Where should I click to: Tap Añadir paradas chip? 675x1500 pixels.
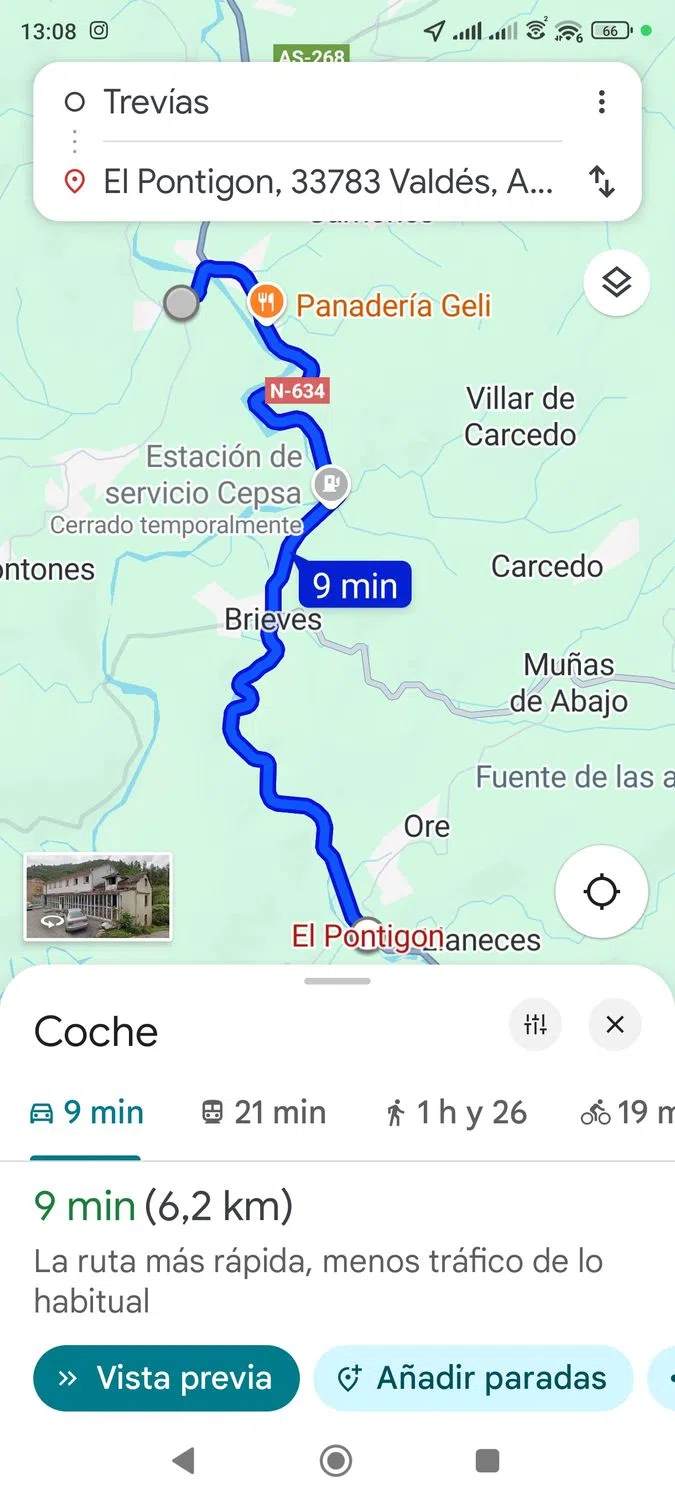(473, 1378)
